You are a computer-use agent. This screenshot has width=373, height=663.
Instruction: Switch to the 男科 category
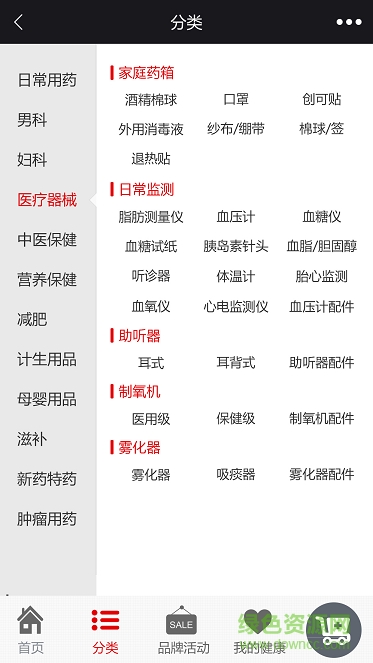pyautogui.click(x=32, y=120)
